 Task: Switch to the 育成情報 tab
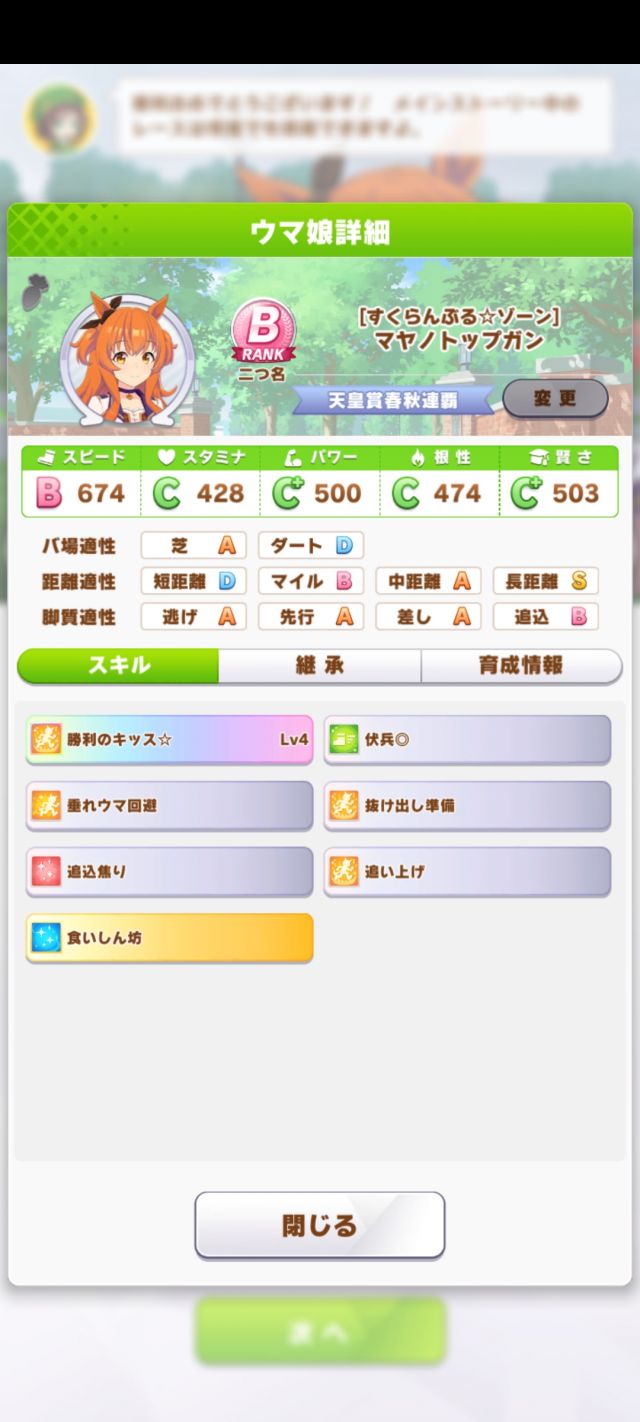[x=520, y=666]
